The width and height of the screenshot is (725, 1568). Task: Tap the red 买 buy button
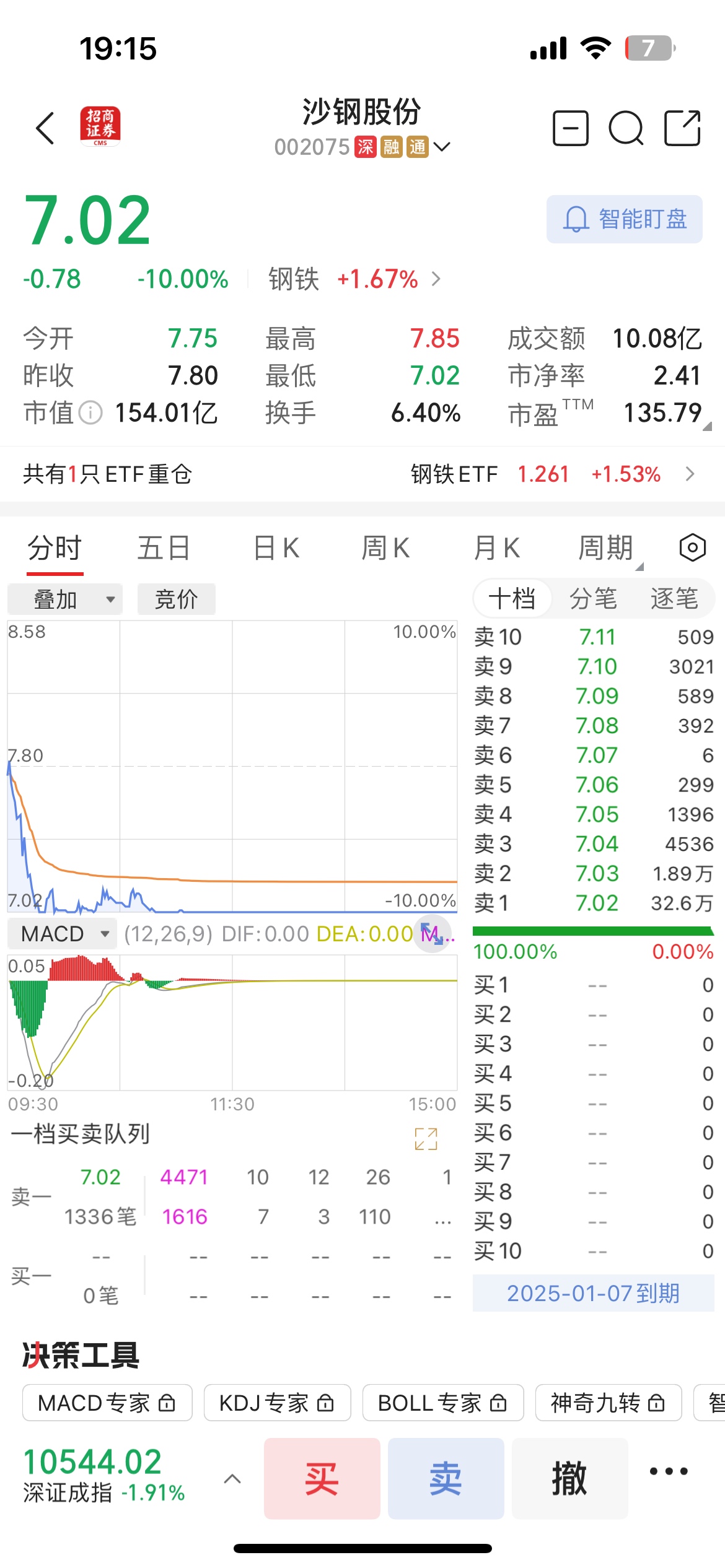point(322,1479)
